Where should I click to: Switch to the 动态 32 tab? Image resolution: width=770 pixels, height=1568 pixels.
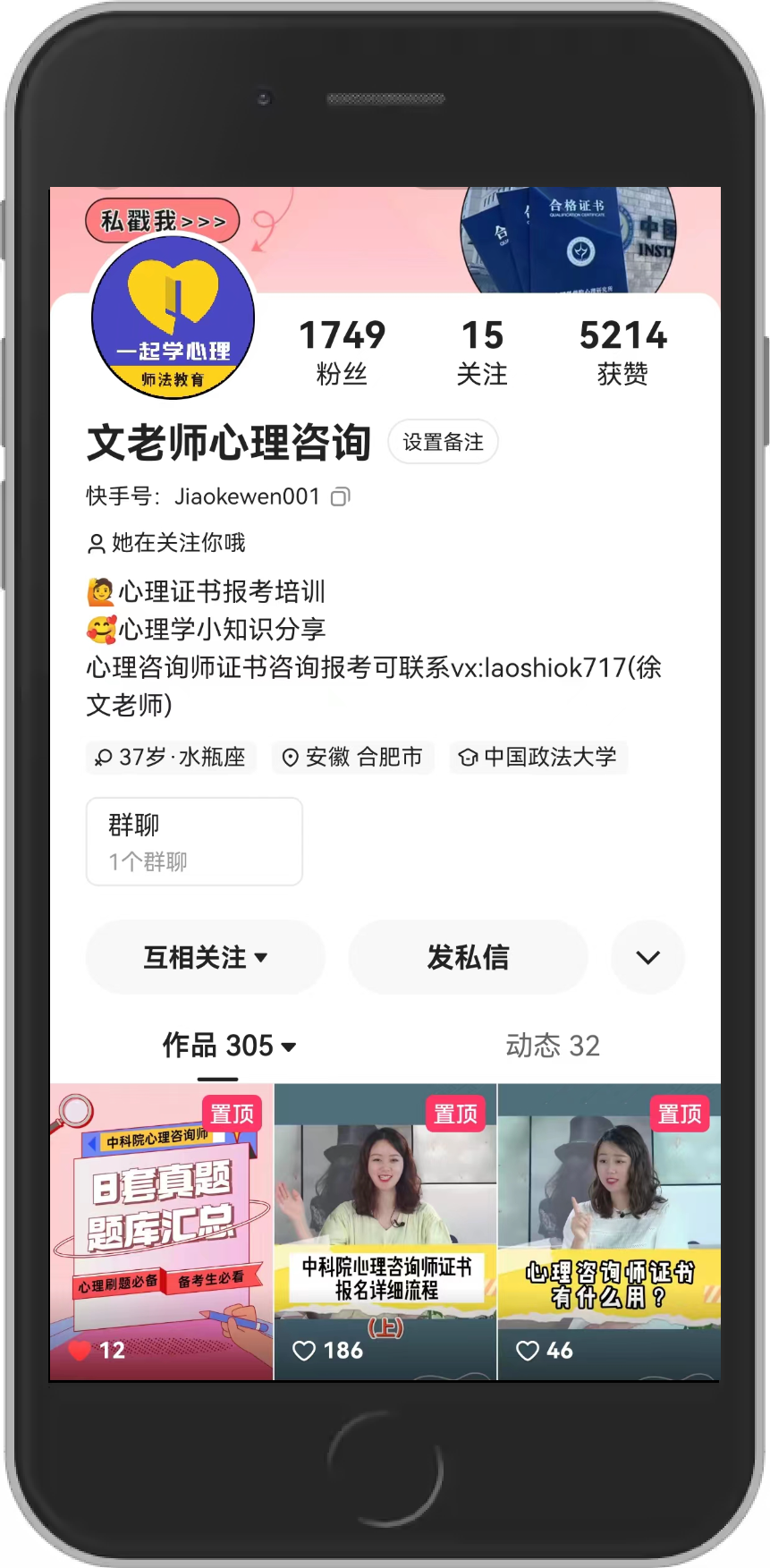pos(553,1045)
